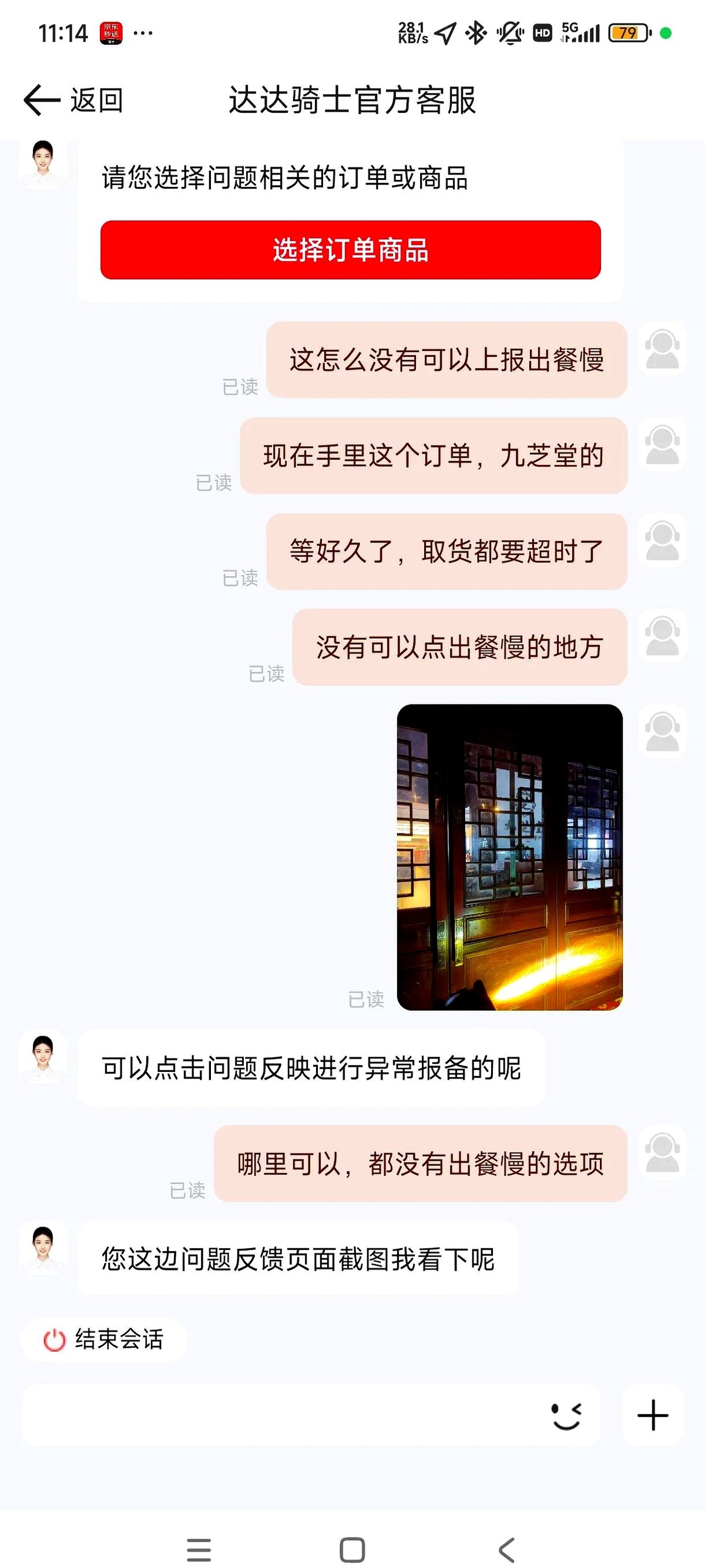The image size is (705, 1568).
Task: Open the sent photo of wooden doors
Action: click(x=510, y=857)
